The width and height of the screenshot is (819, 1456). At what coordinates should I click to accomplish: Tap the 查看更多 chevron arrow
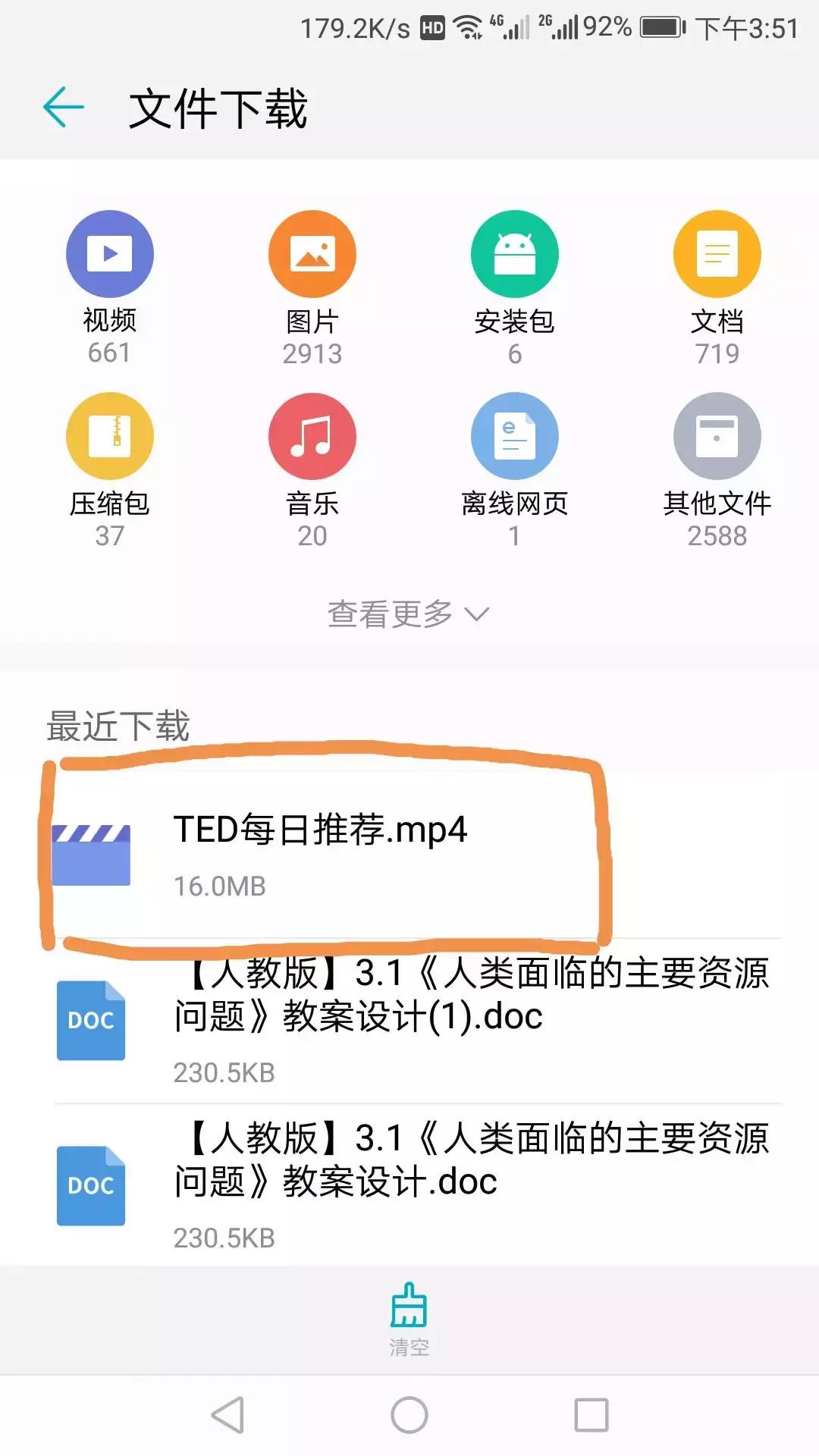tap(478, 614)
